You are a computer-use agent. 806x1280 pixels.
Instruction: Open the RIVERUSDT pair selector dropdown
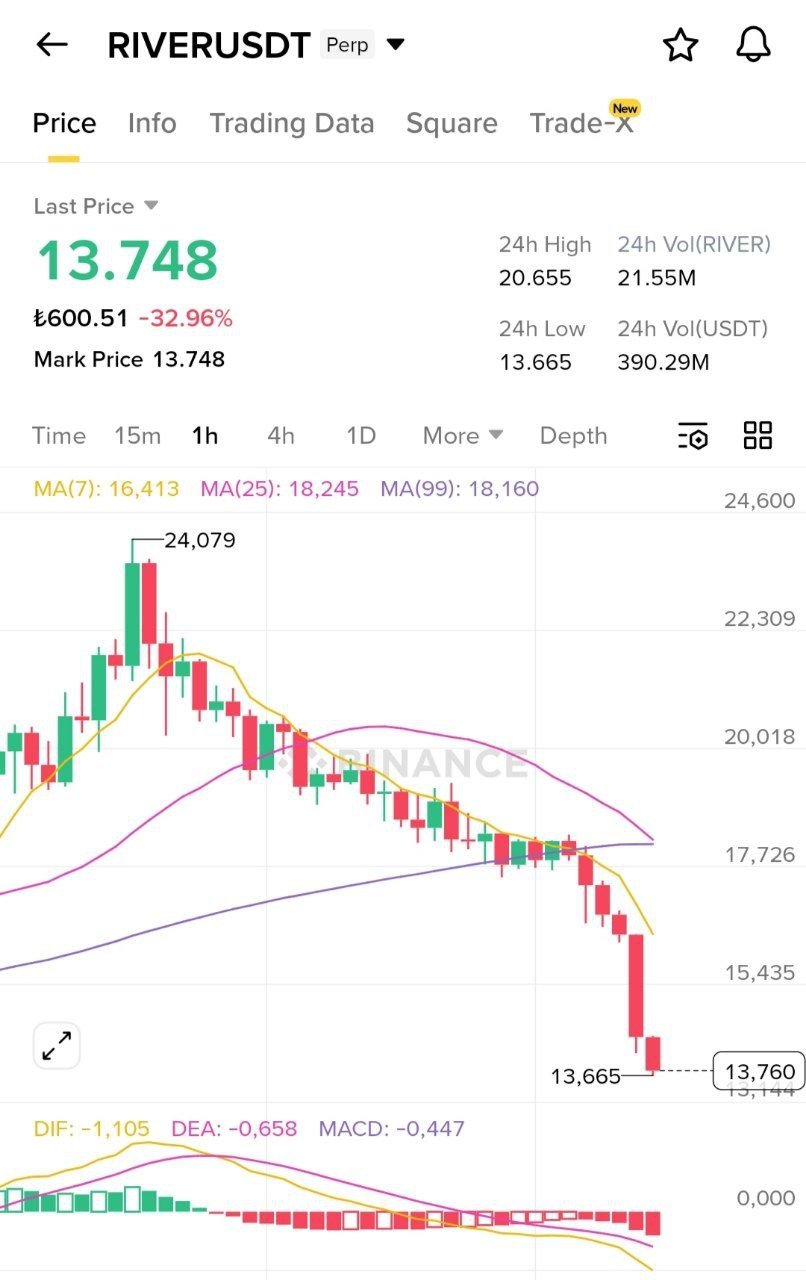click(x=395, y=45)
